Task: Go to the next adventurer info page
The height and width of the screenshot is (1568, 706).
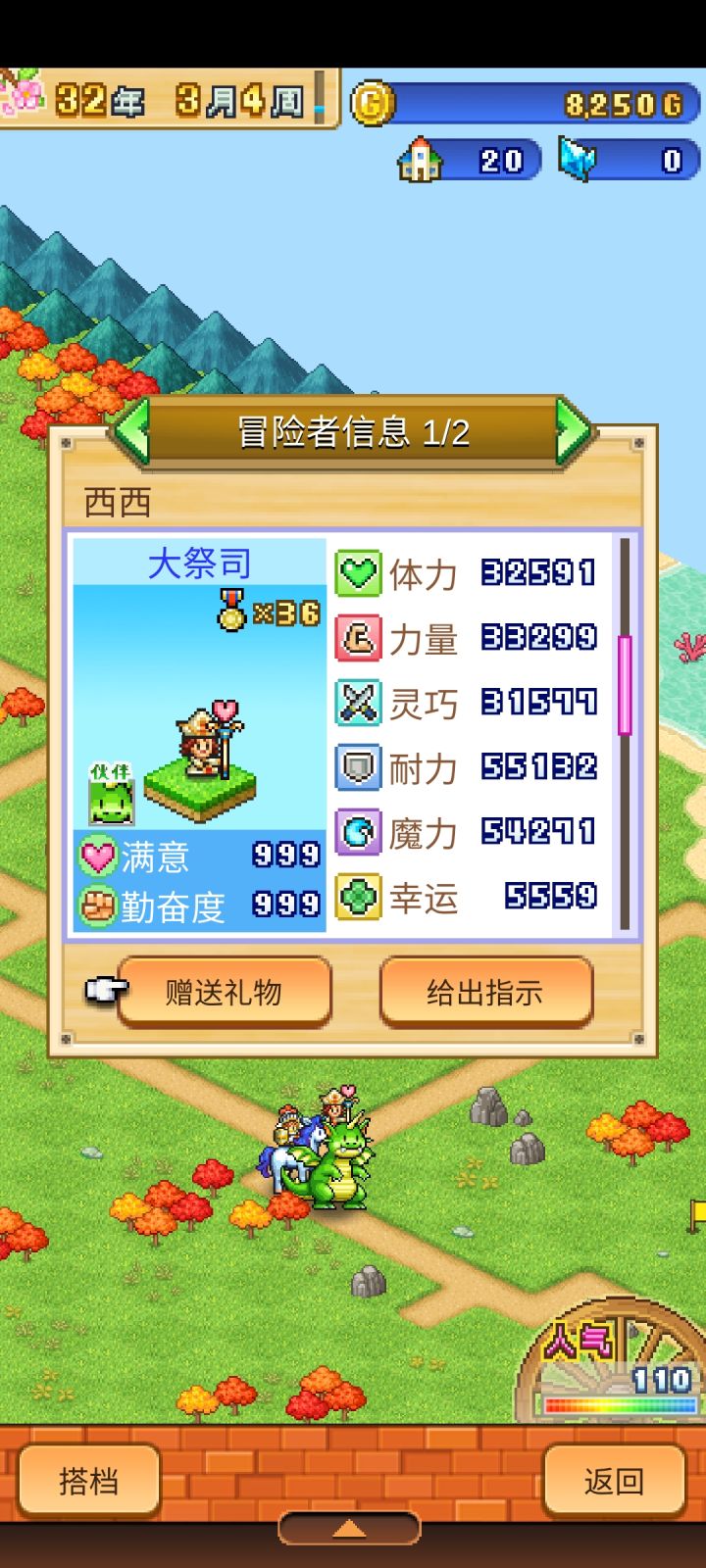Action: point(575,431)
